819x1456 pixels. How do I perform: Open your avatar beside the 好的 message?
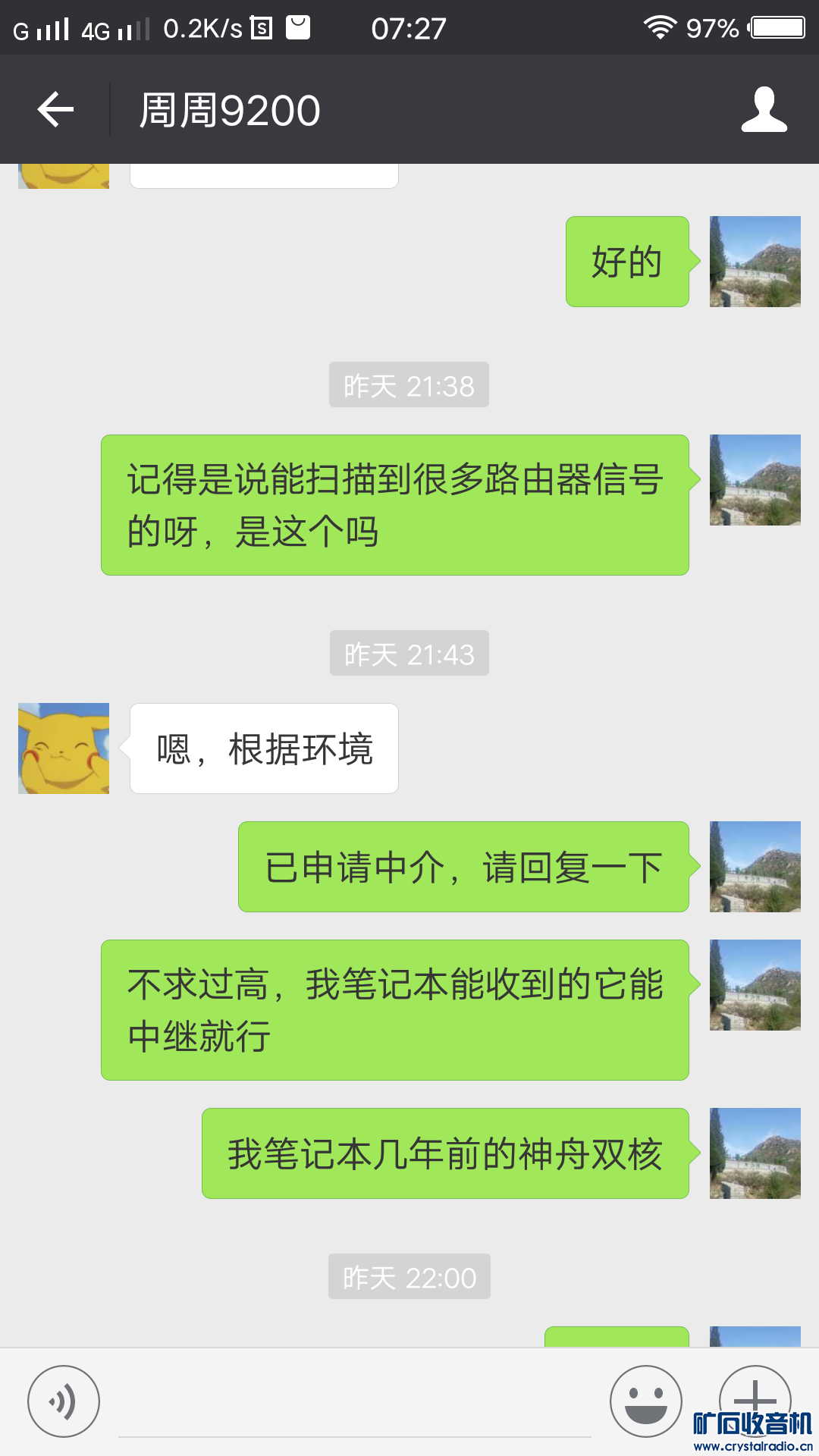click(x=755, y=262)
